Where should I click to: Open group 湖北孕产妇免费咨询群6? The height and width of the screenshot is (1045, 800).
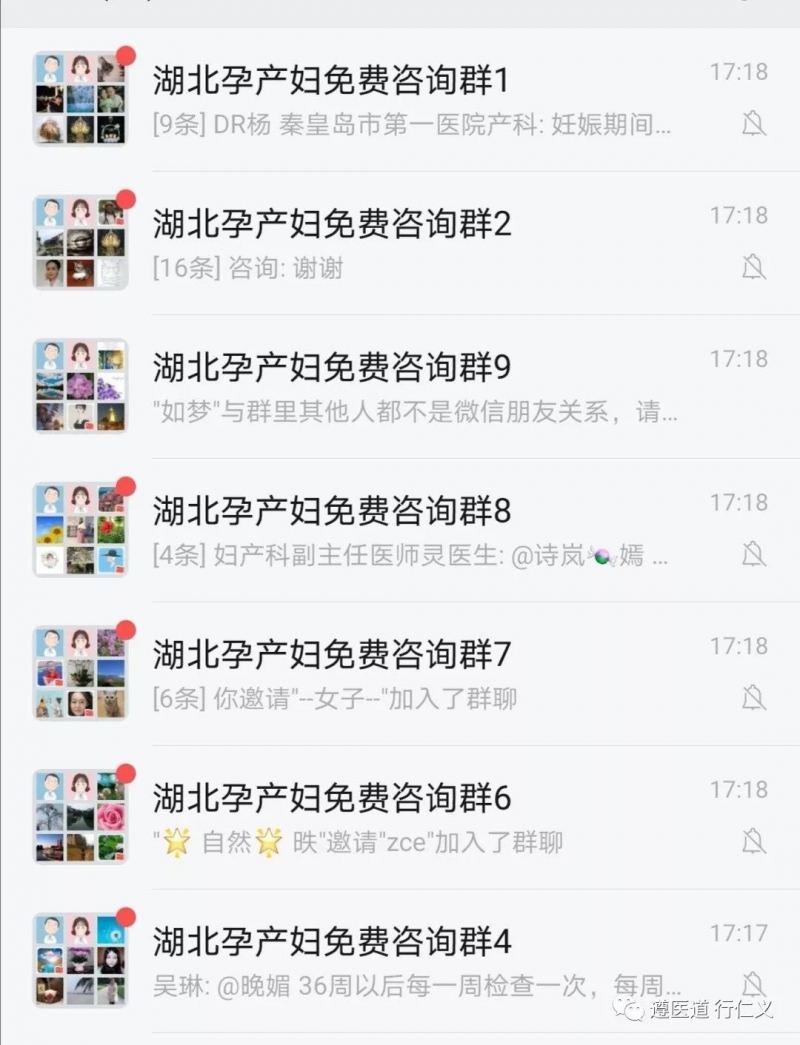[400, 818]
